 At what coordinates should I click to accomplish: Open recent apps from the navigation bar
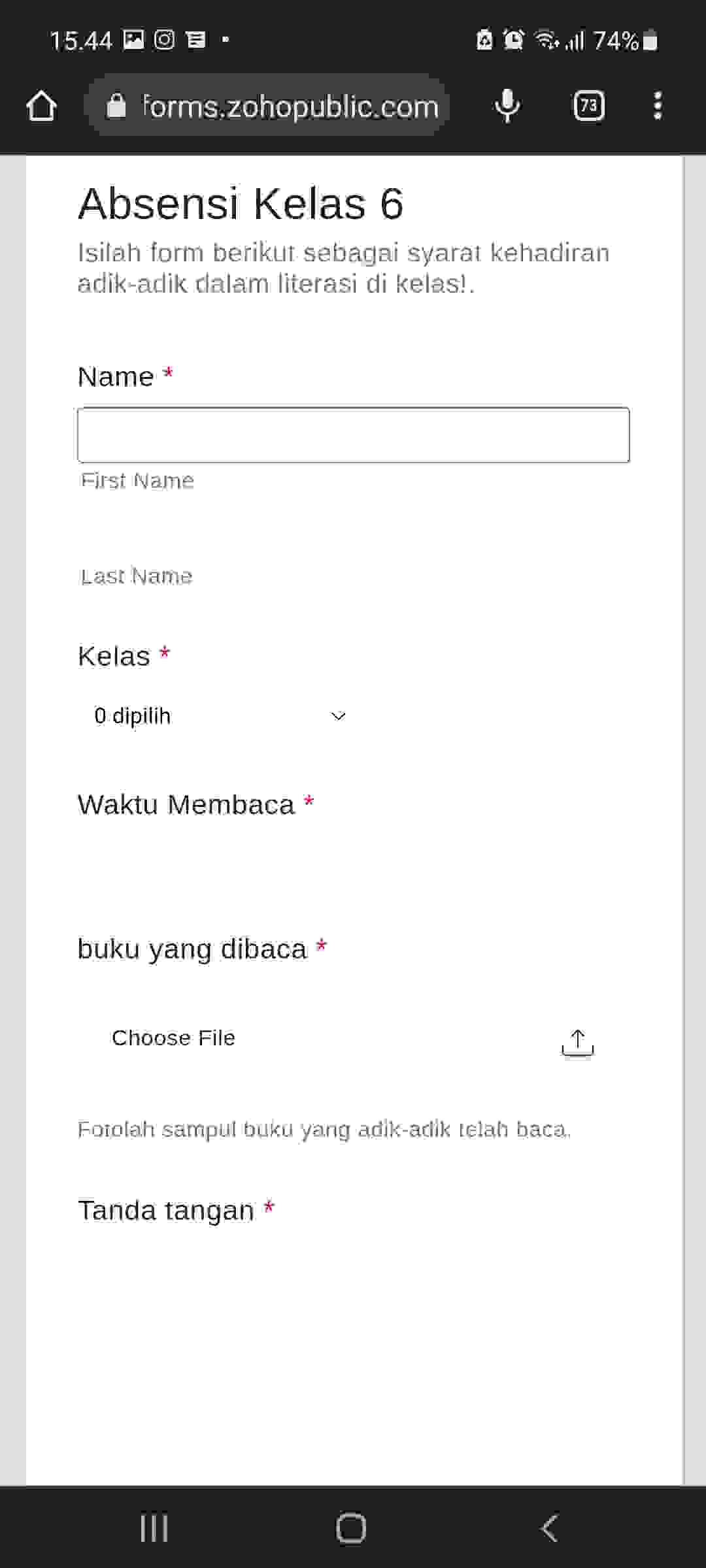pos(154,1527)
